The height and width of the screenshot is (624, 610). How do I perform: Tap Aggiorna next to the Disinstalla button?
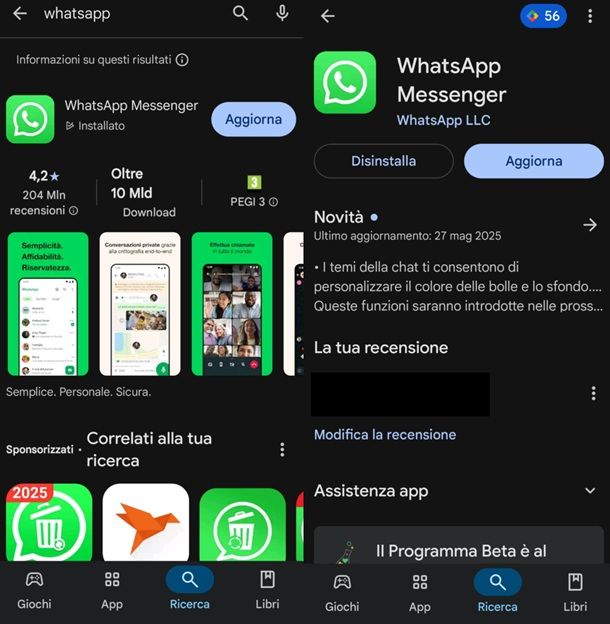tap(533, 161)
